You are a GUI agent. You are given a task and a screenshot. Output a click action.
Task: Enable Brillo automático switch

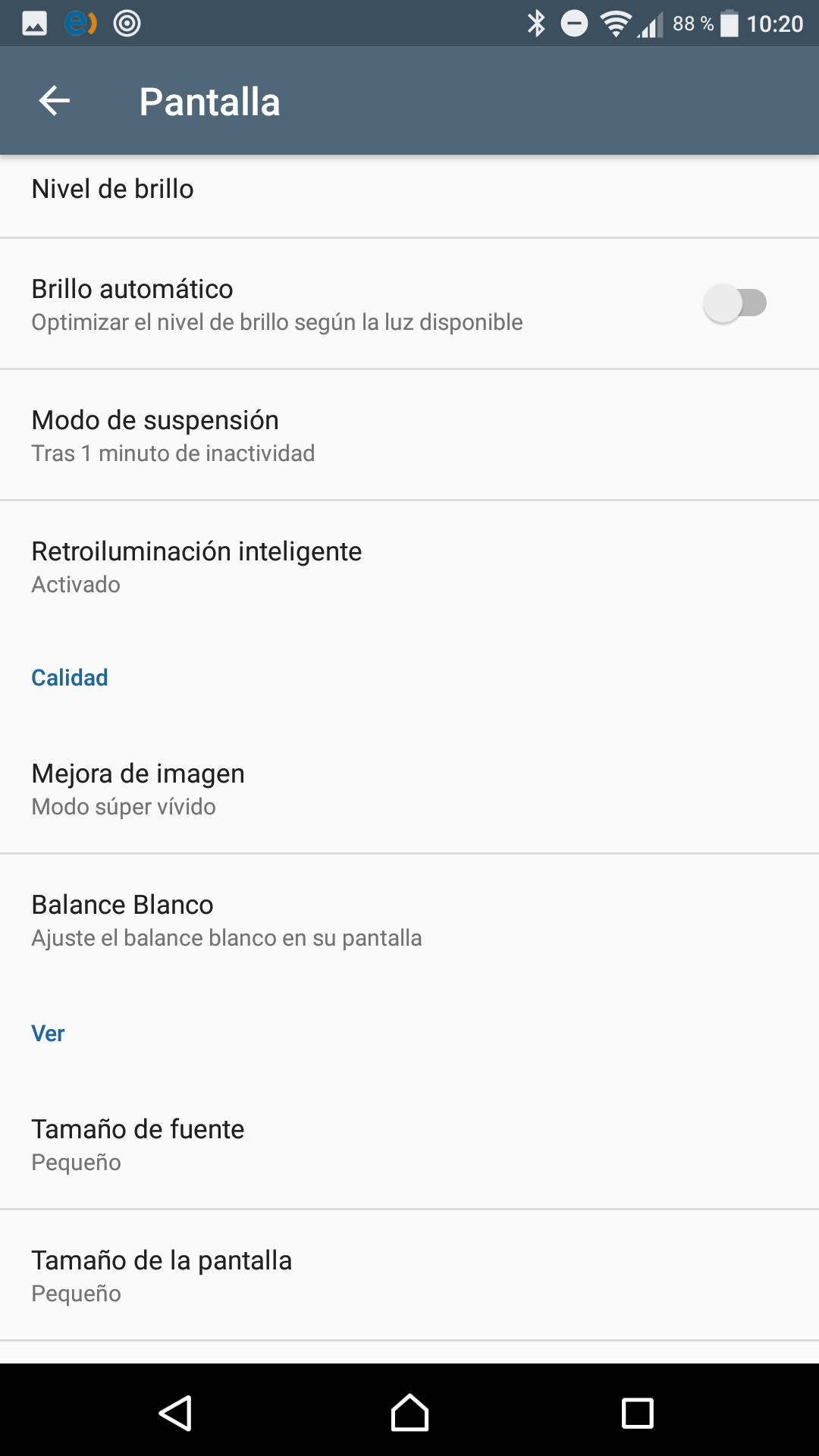coord(735,303)
